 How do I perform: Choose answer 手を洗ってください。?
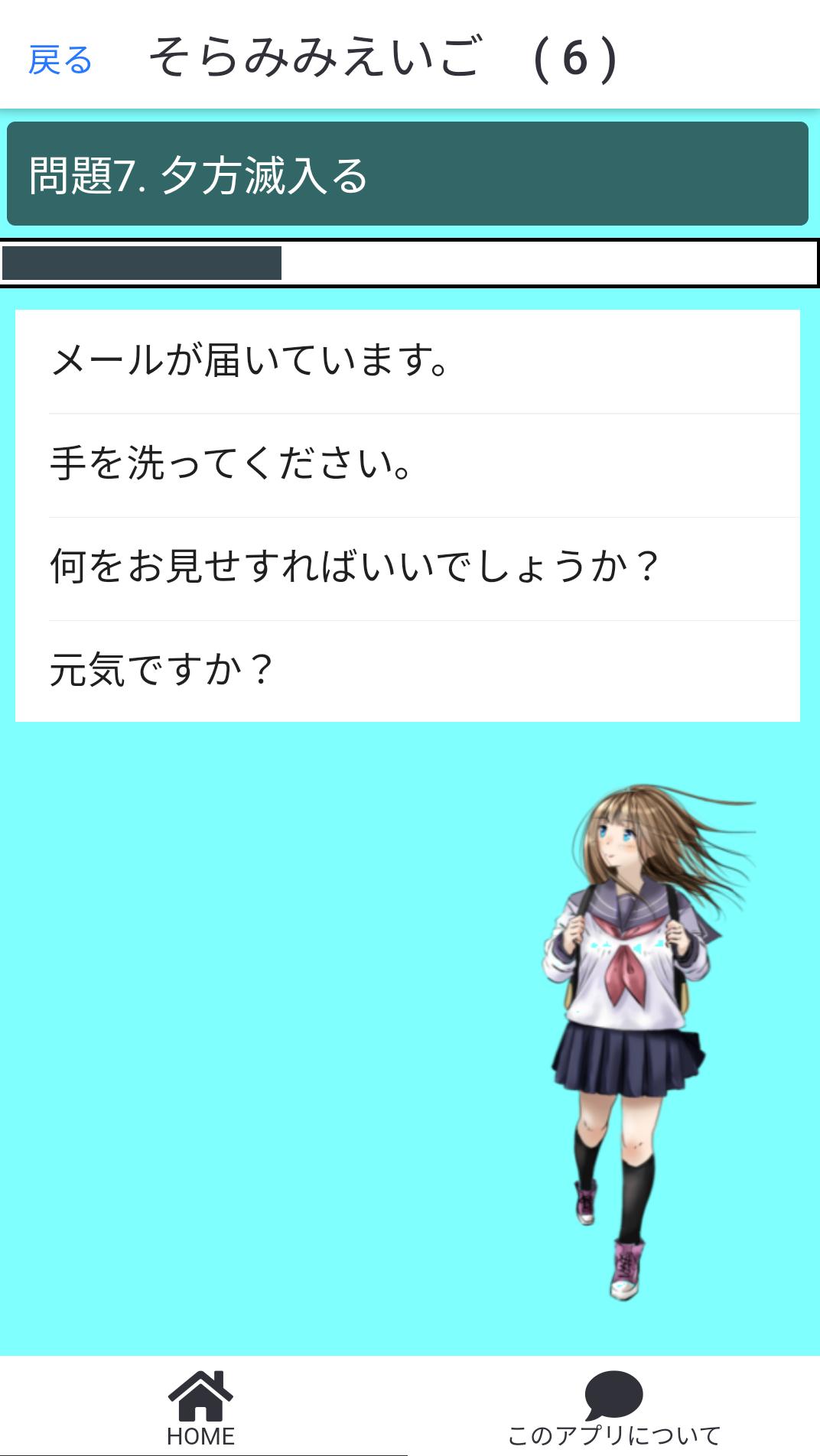click(408, 464)
